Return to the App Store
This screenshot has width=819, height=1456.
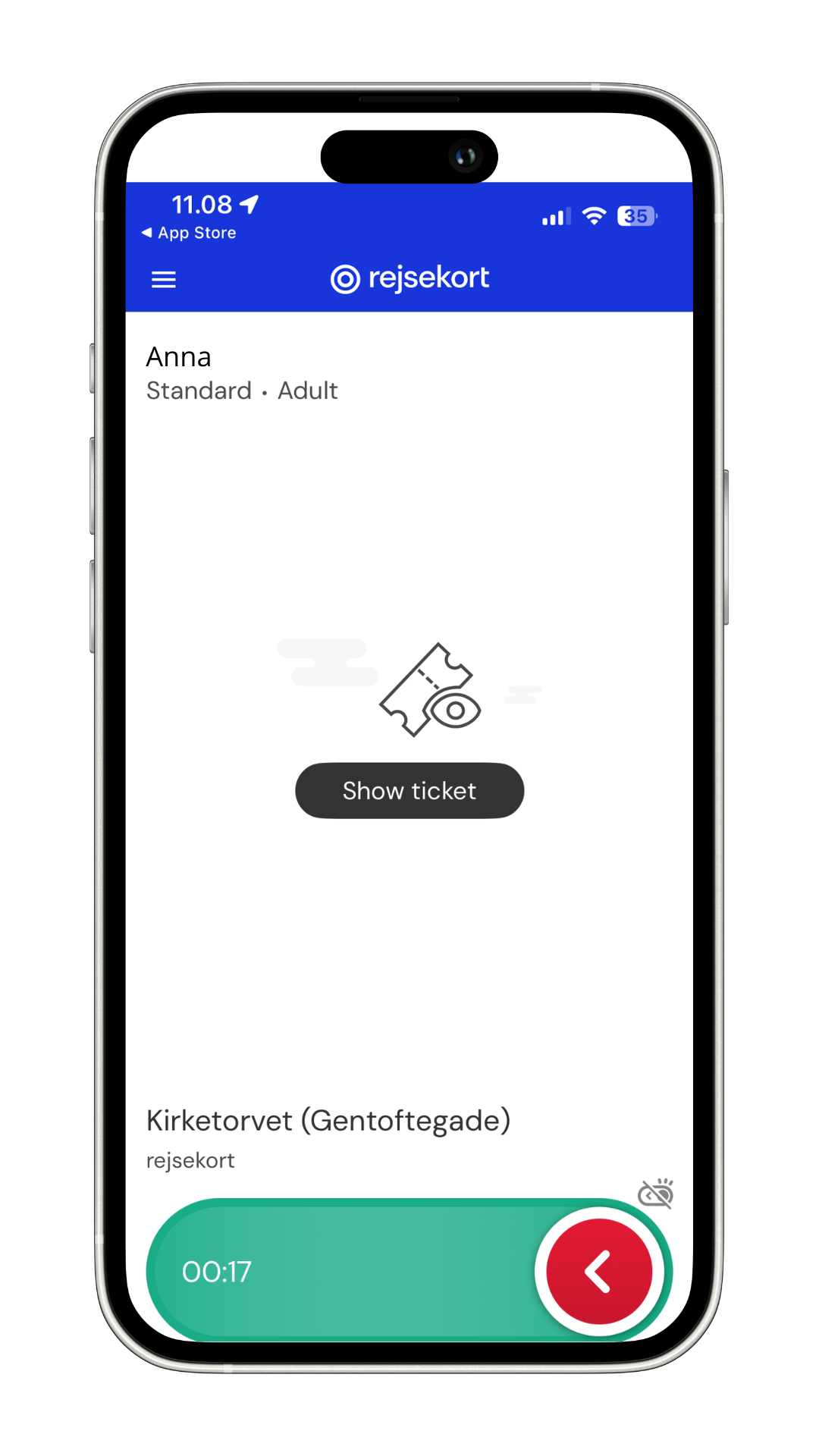(x=190, y=233)
